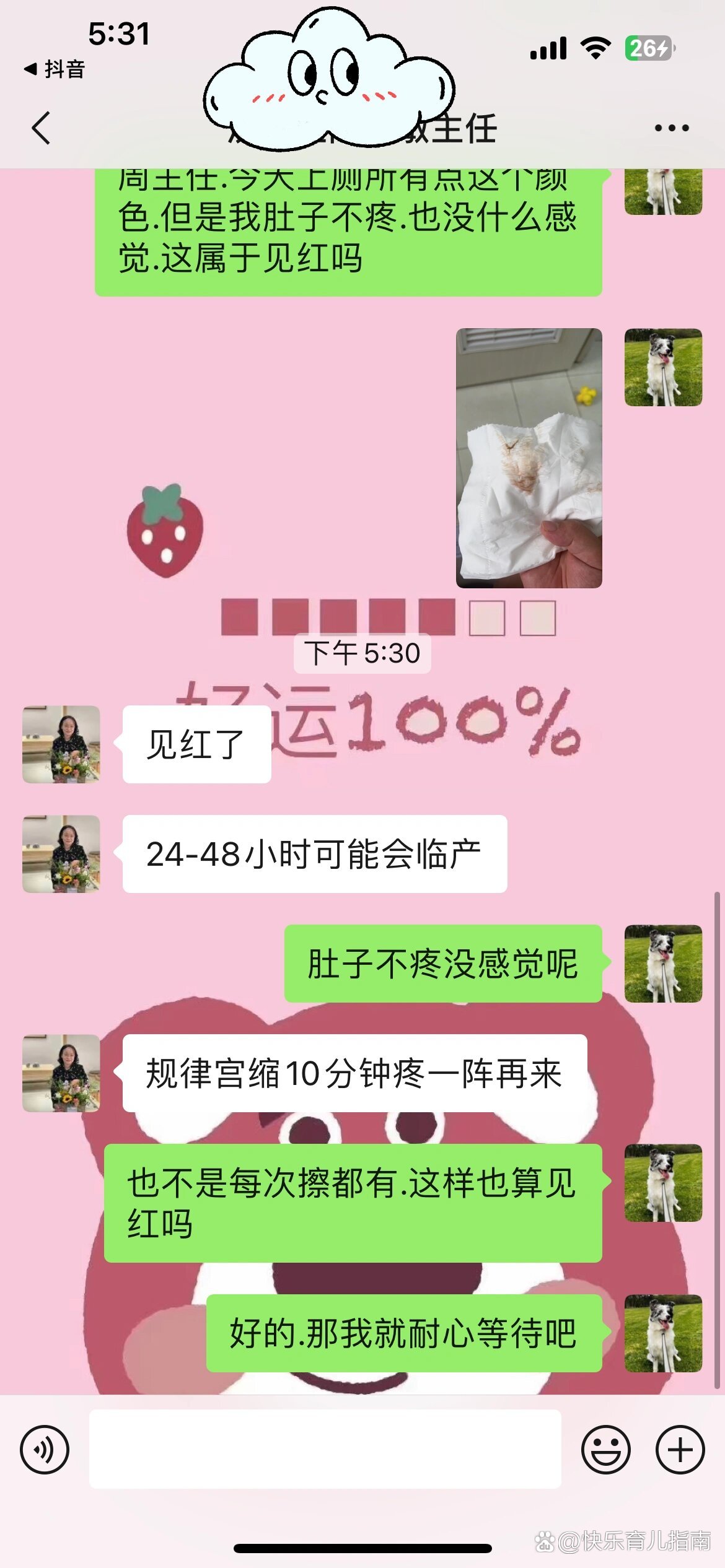Return to Douyin via status bar link
The height and width of the screenshot is (1568, 725).
(55, 69)
